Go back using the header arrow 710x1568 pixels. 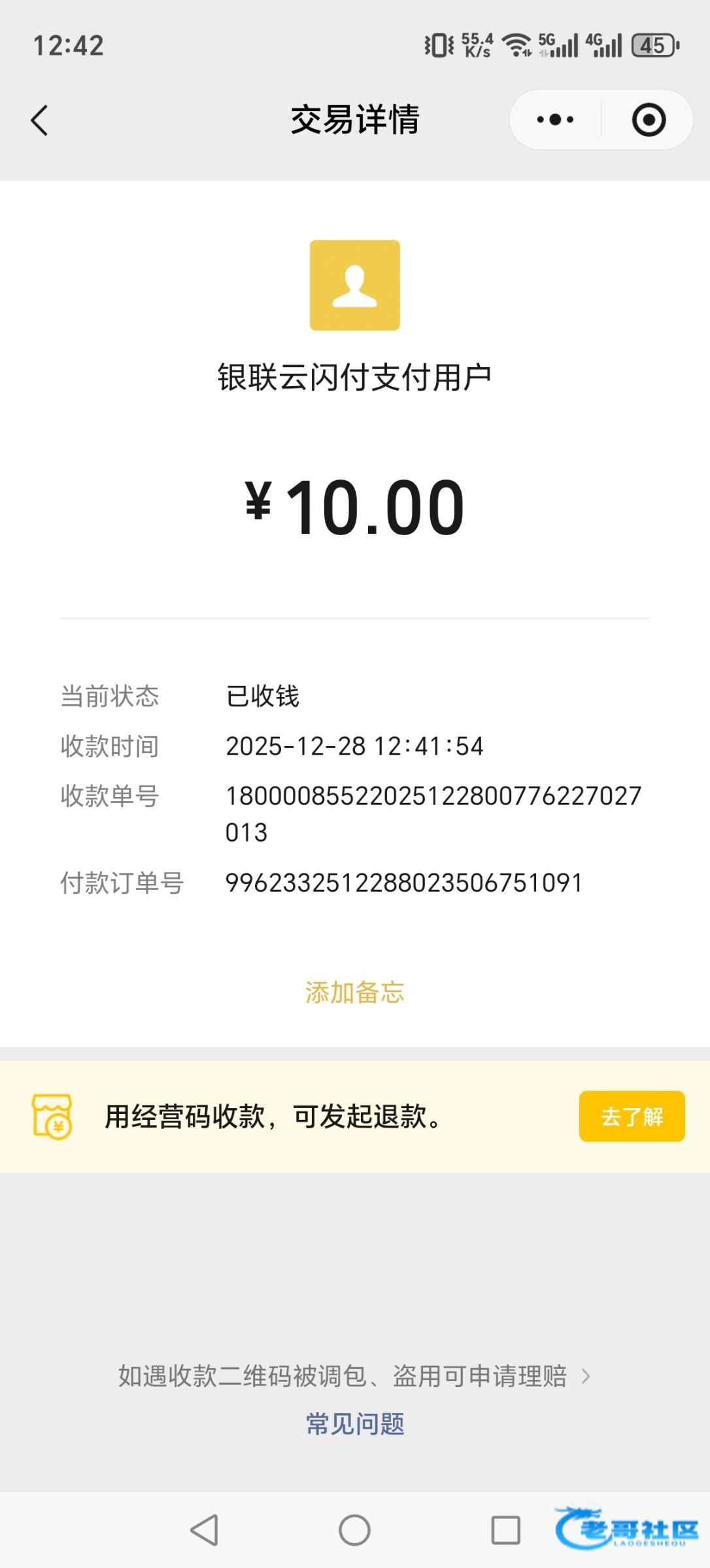point(39,120)
